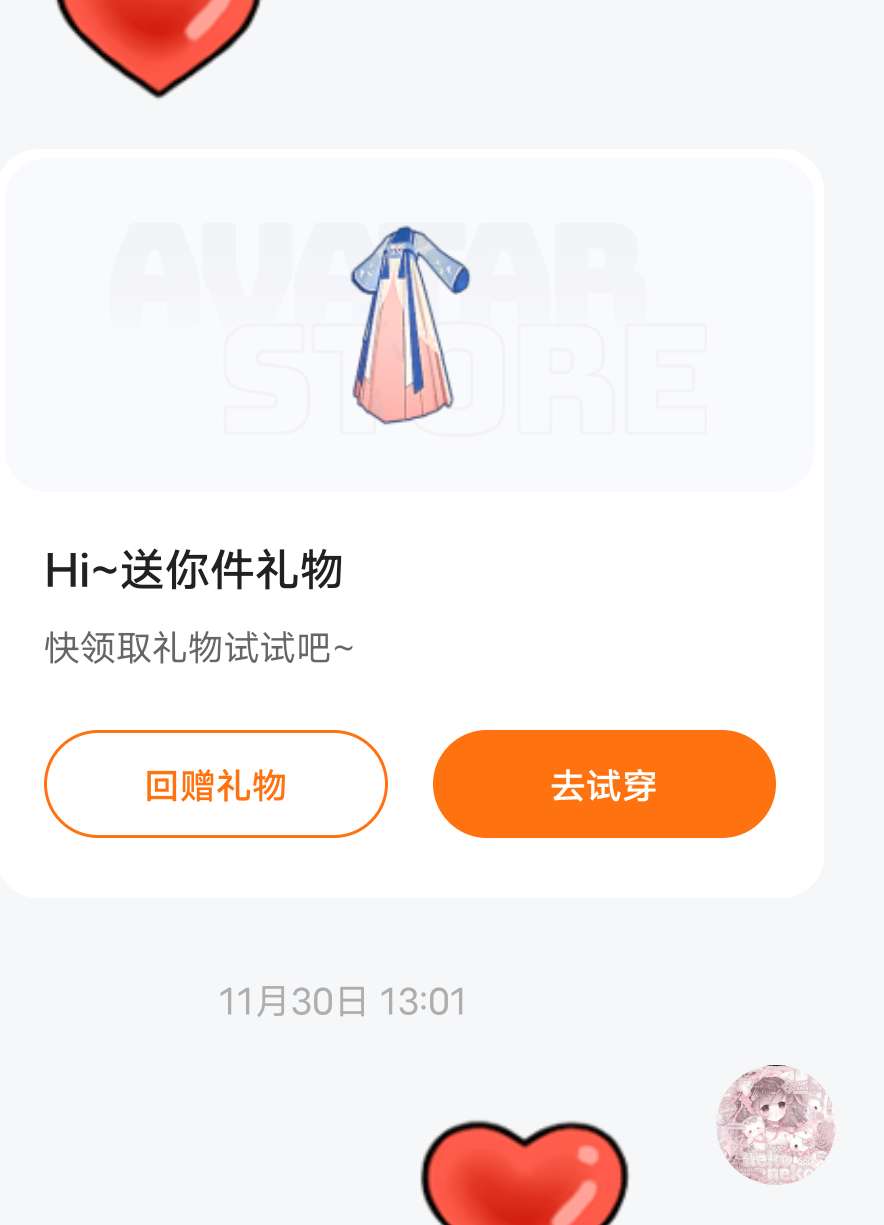This screenshot has height=1225, width=884.
Task: Tap the 回赠礼物 button
Action: point(215,784)
